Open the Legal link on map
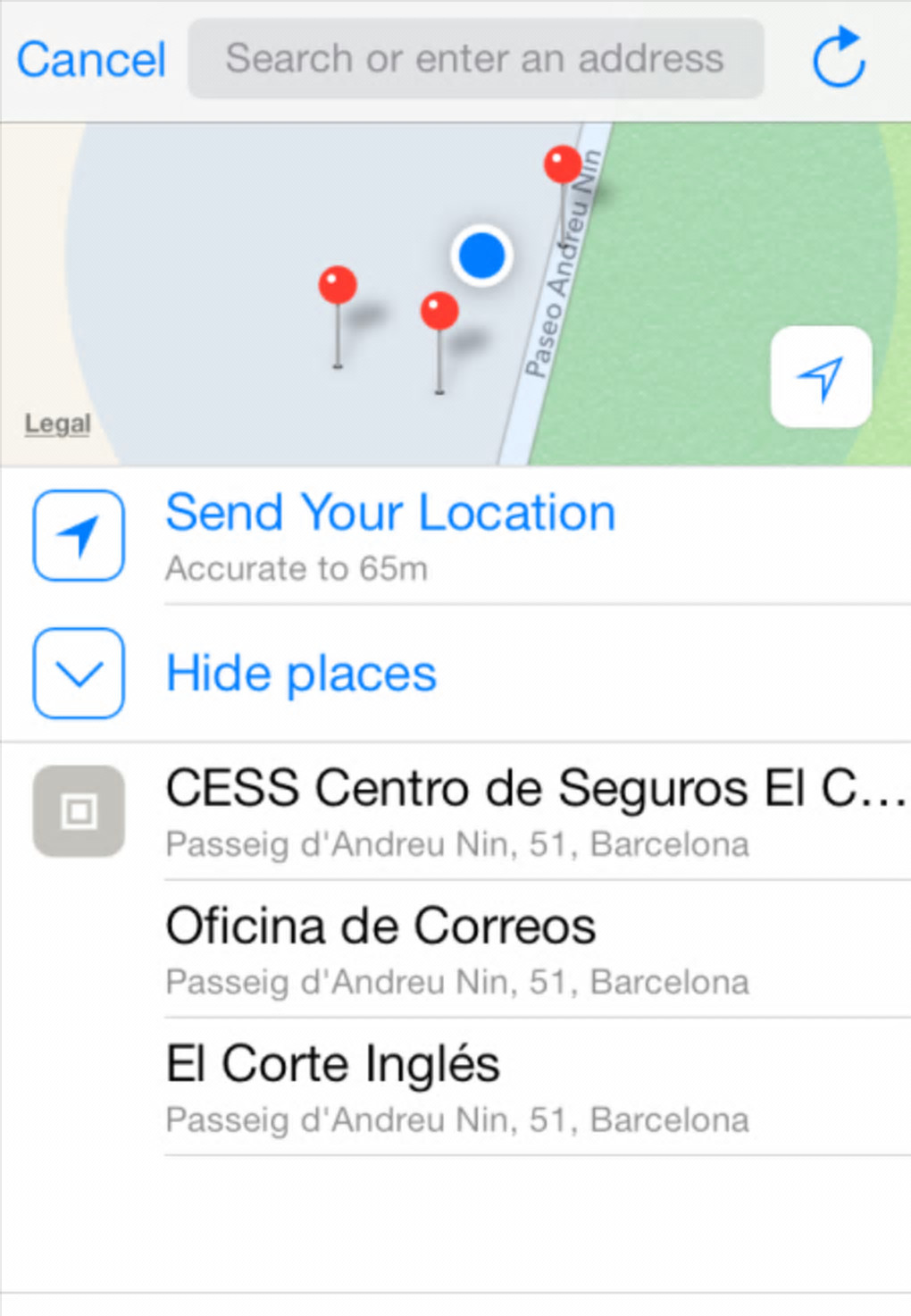Viewport: 911px width, 1316px height. (58, 423)
